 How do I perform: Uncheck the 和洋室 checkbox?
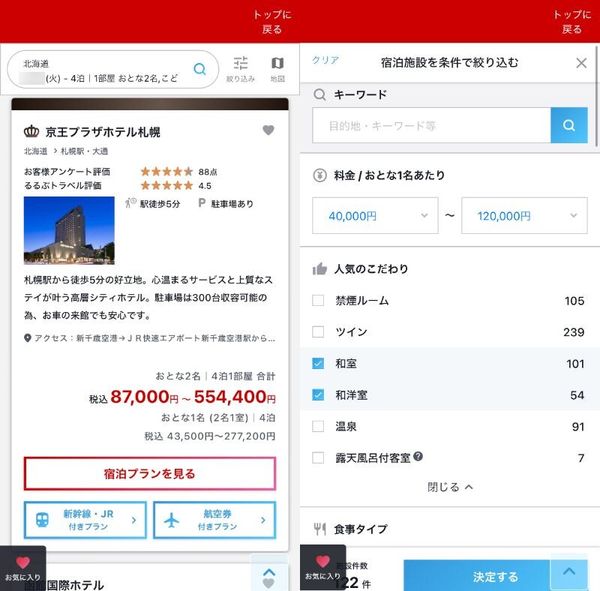pyautogui.click(x=318, y=395)
